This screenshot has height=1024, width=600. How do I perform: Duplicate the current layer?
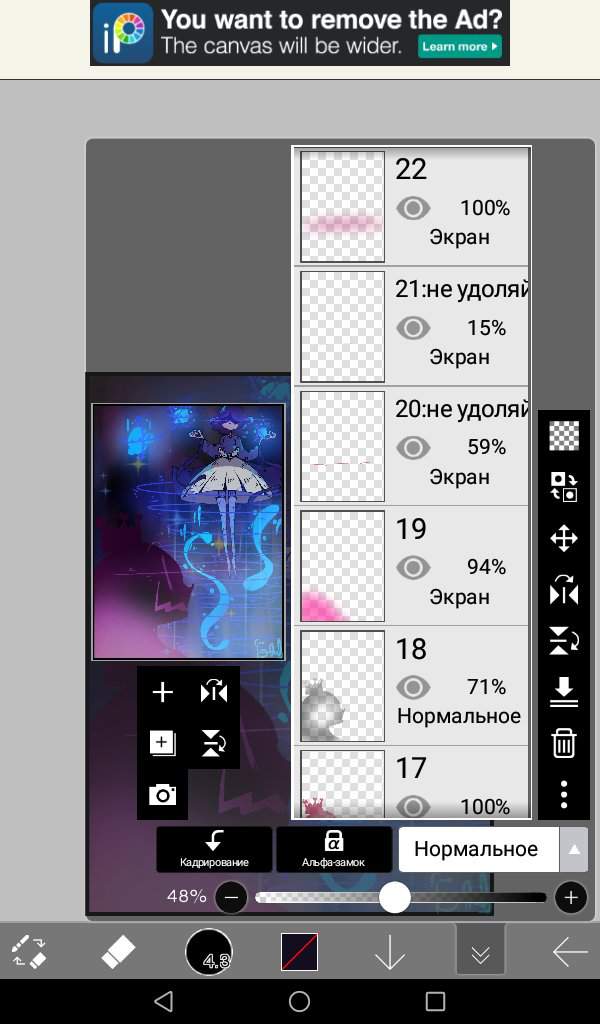click(x=162, y=742)
